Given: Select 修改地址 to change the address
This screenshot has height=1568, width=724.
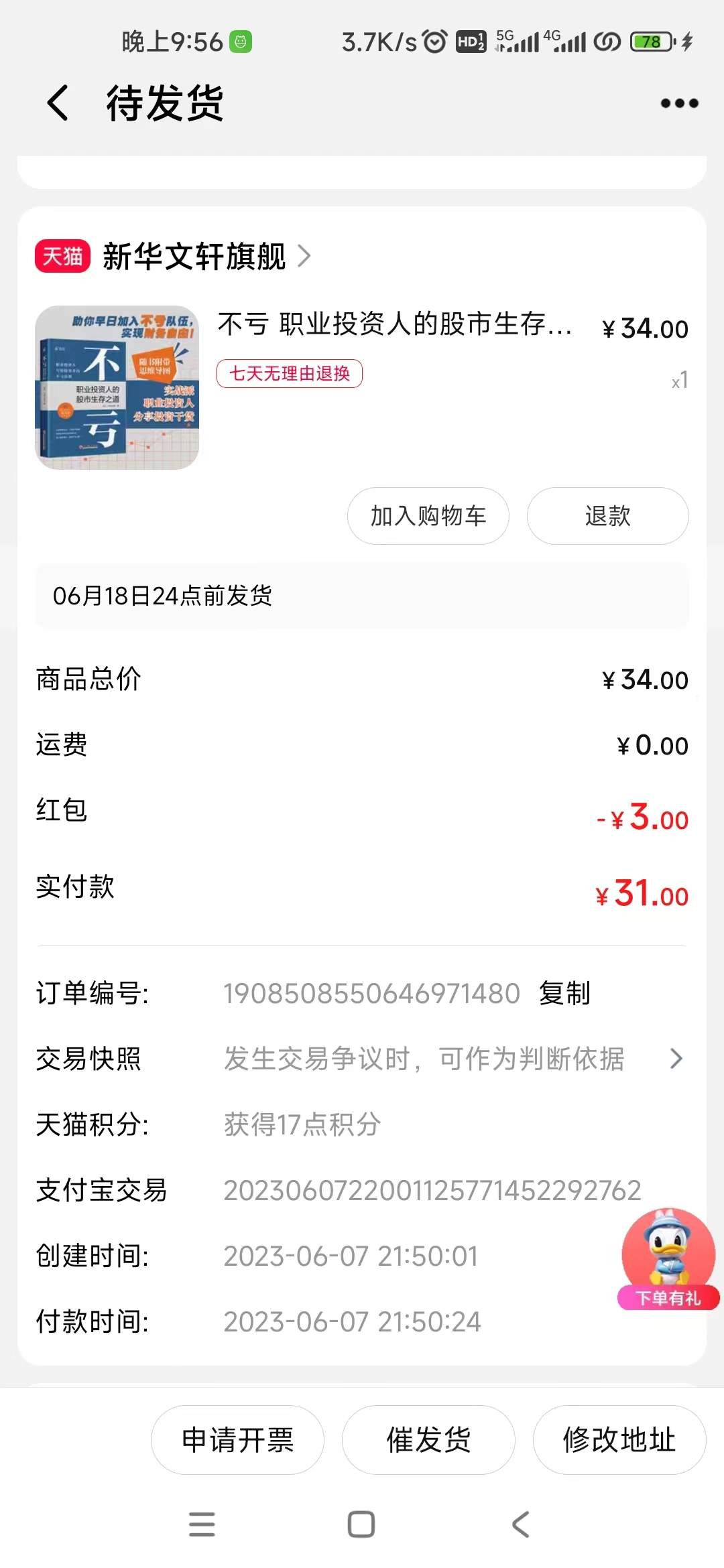Looking at the screenshot, I should pyautogui.click(x=619, y=1439).
